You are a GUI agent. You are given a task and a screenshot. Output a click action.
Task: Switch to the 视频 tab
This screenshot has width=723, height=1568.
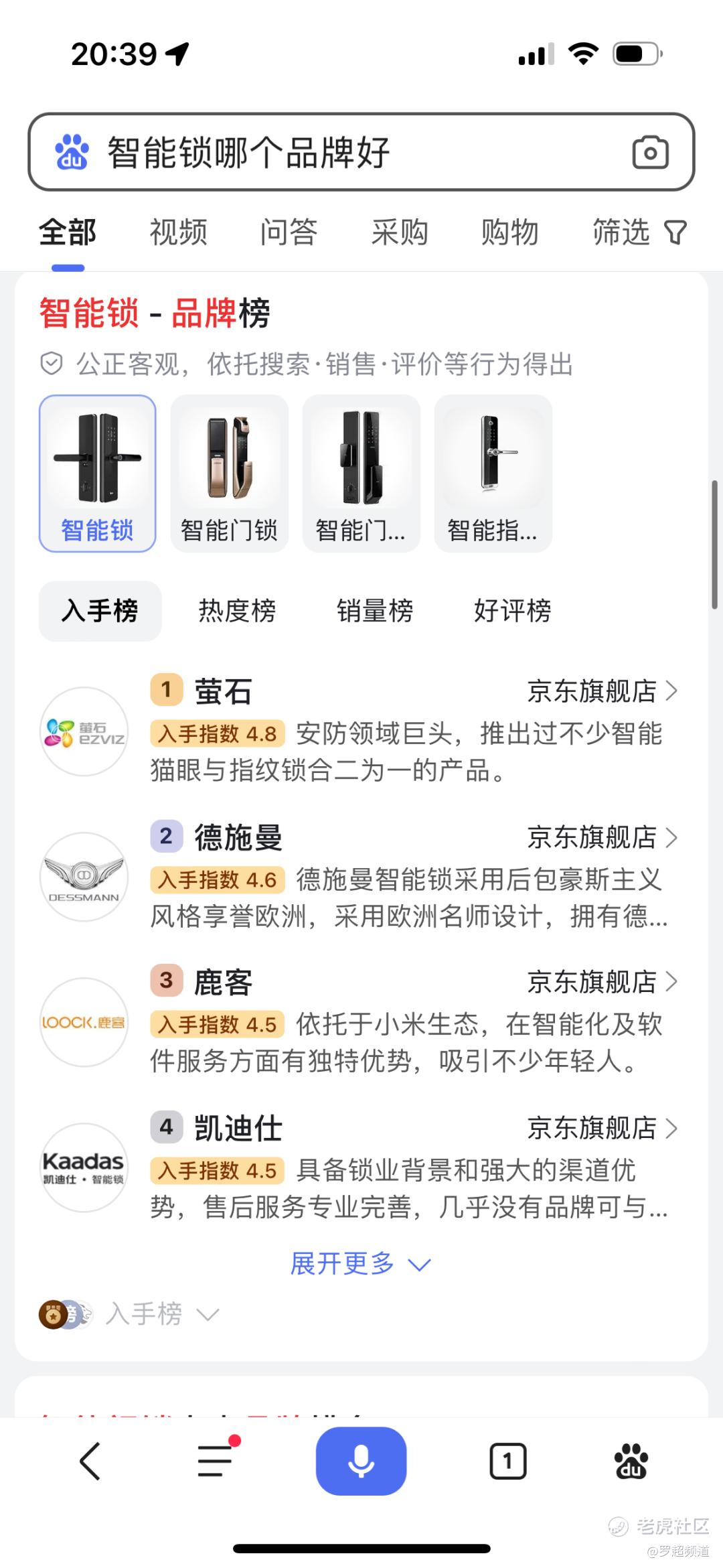[x=178, y=232]
